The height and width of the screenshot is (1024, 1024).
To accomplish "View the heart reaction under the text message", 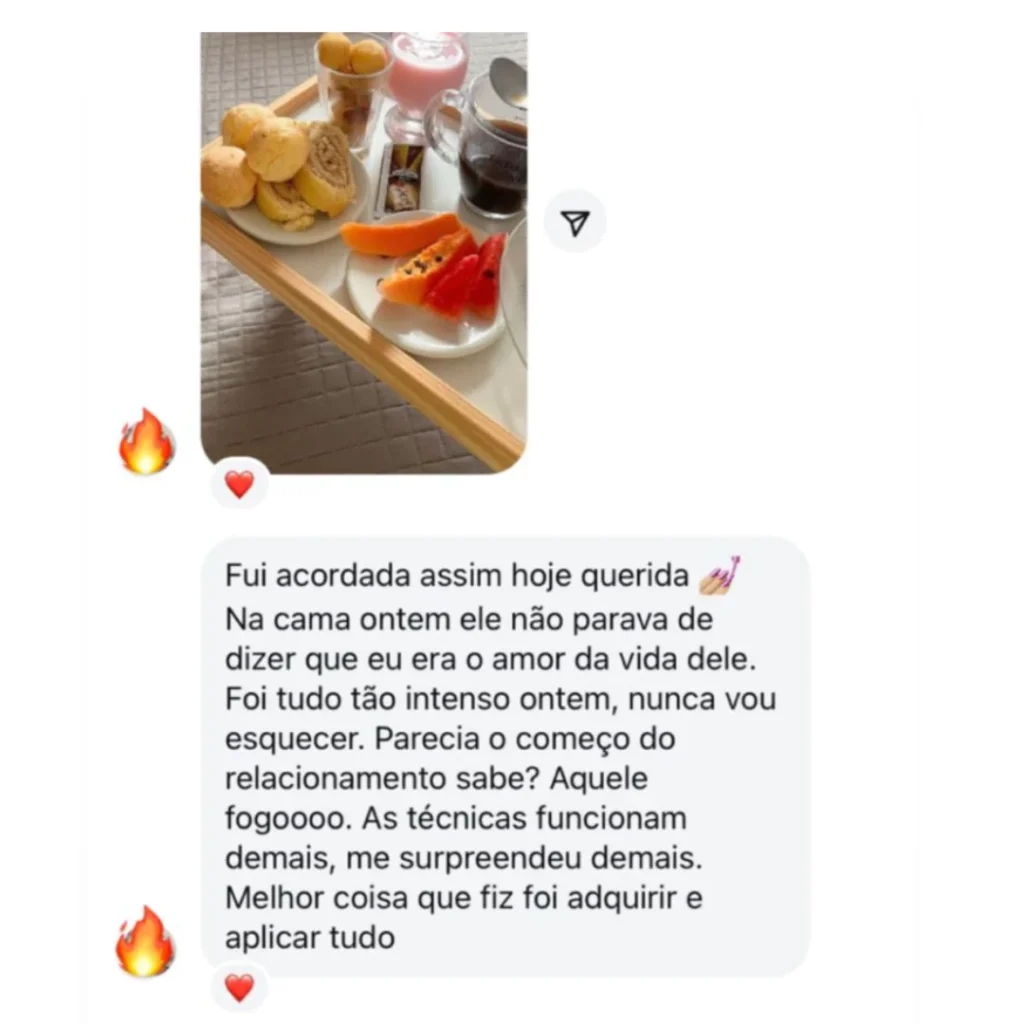I will pos(240,988).
